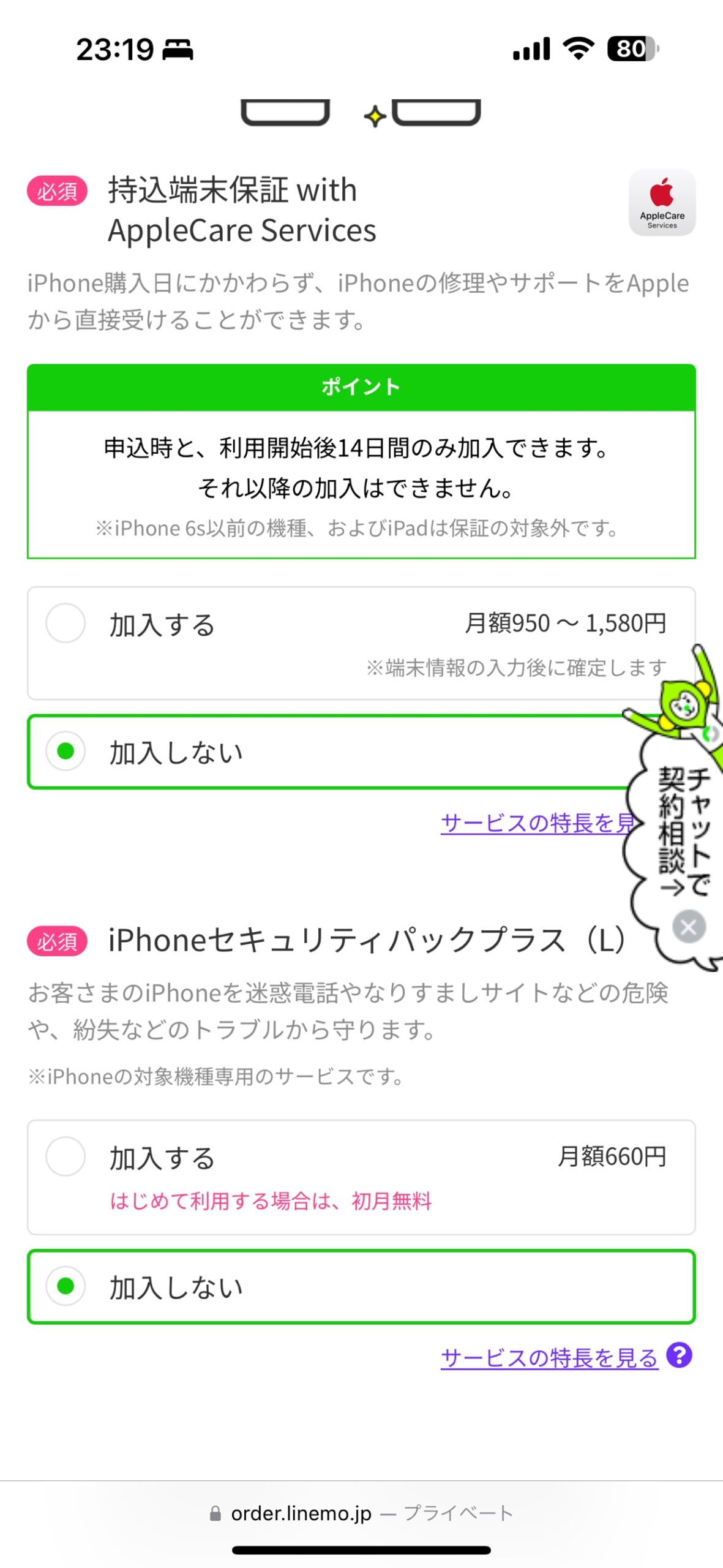
Task: Select 加入しない for iPhoneセキュリティパックプラス
Action: tap(66, 1286)
